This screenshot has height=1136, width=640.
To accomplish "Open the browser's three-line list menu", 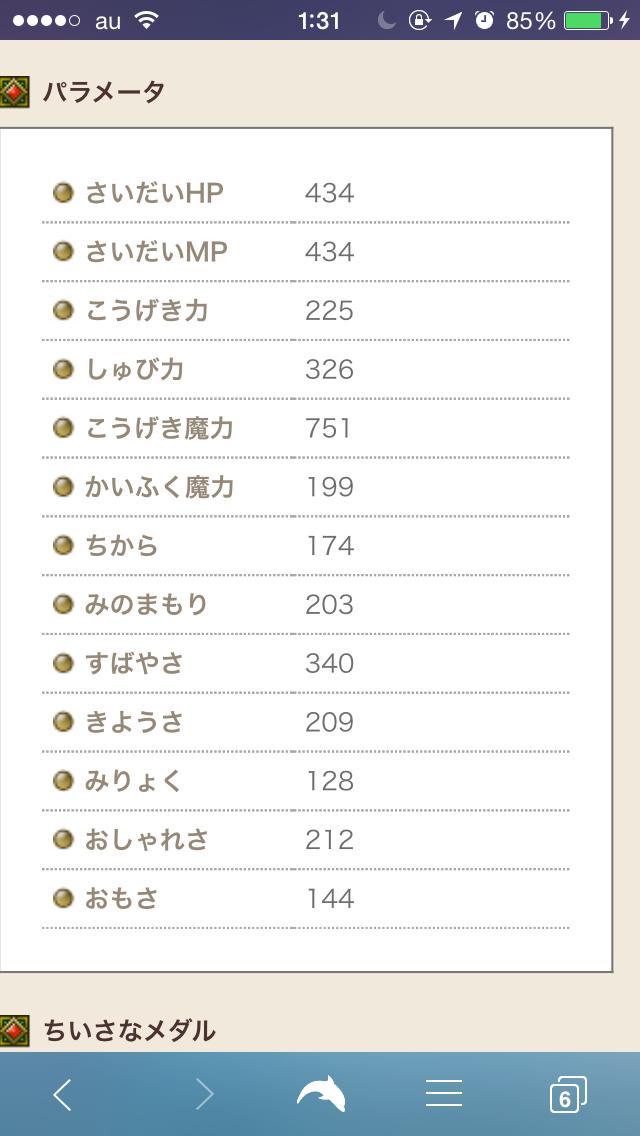I will (x=444, y=1093).
